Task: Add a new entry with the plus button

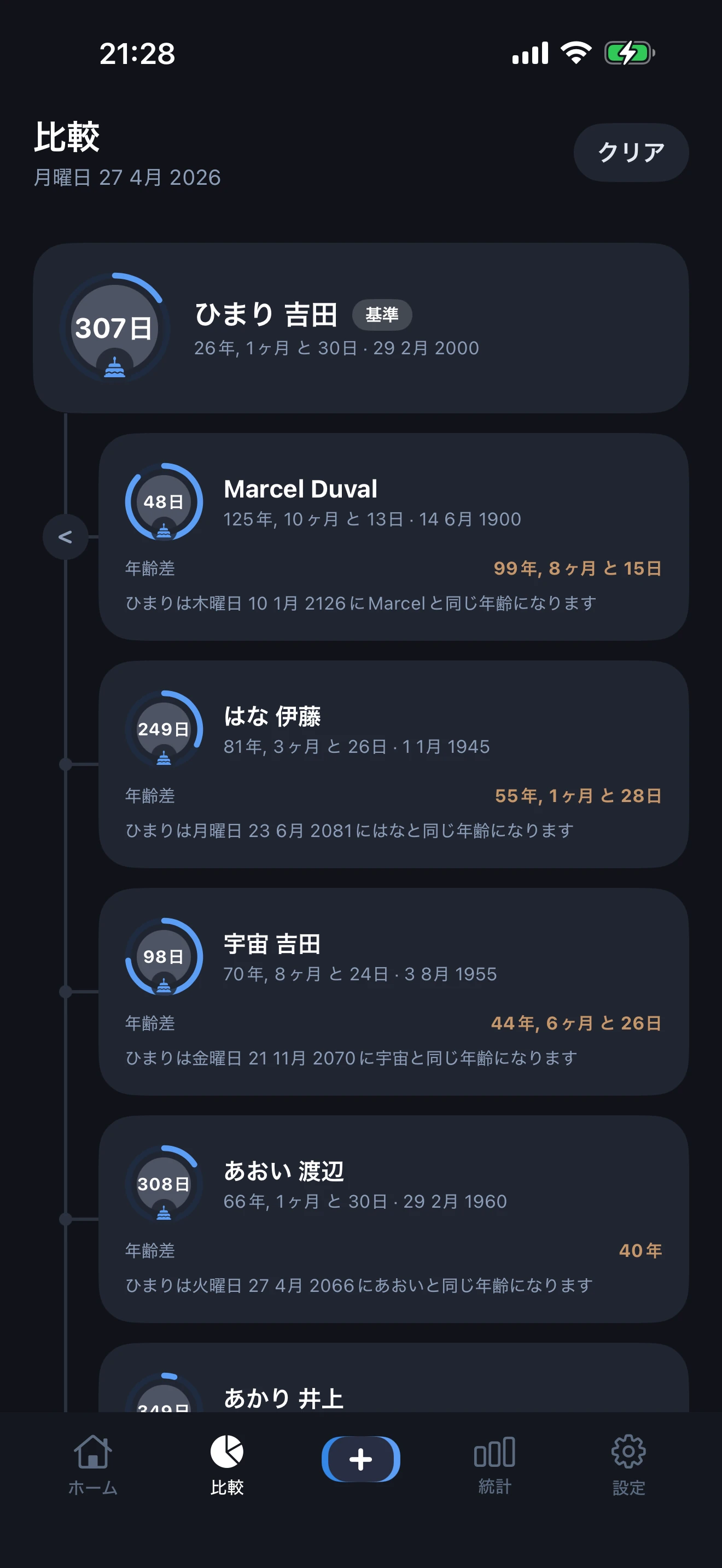Action: pos(360,1459)
